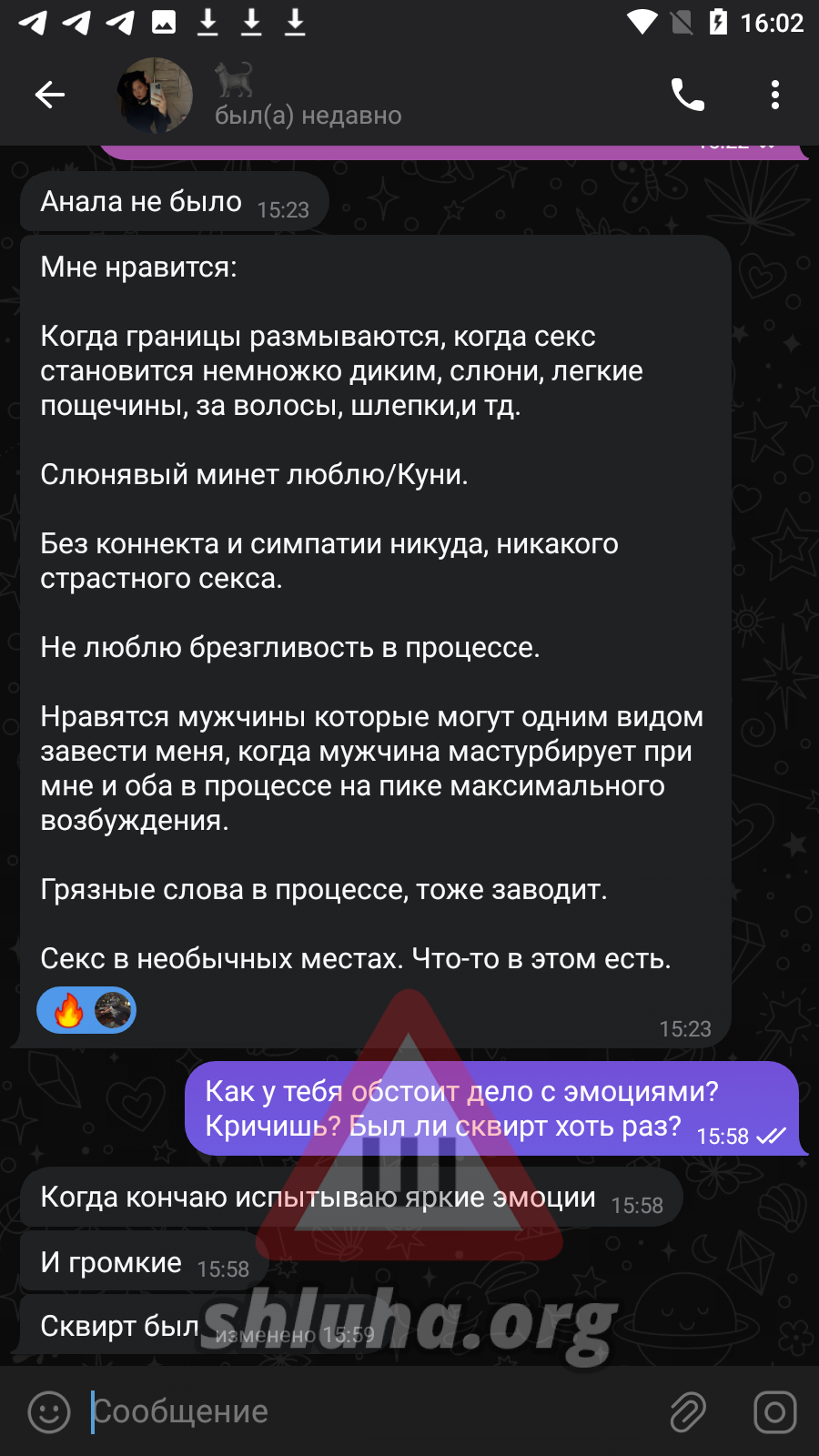819x1456 pixels.
Task: Open the three-dot overflow menu
Action: (x=775, y=95)
